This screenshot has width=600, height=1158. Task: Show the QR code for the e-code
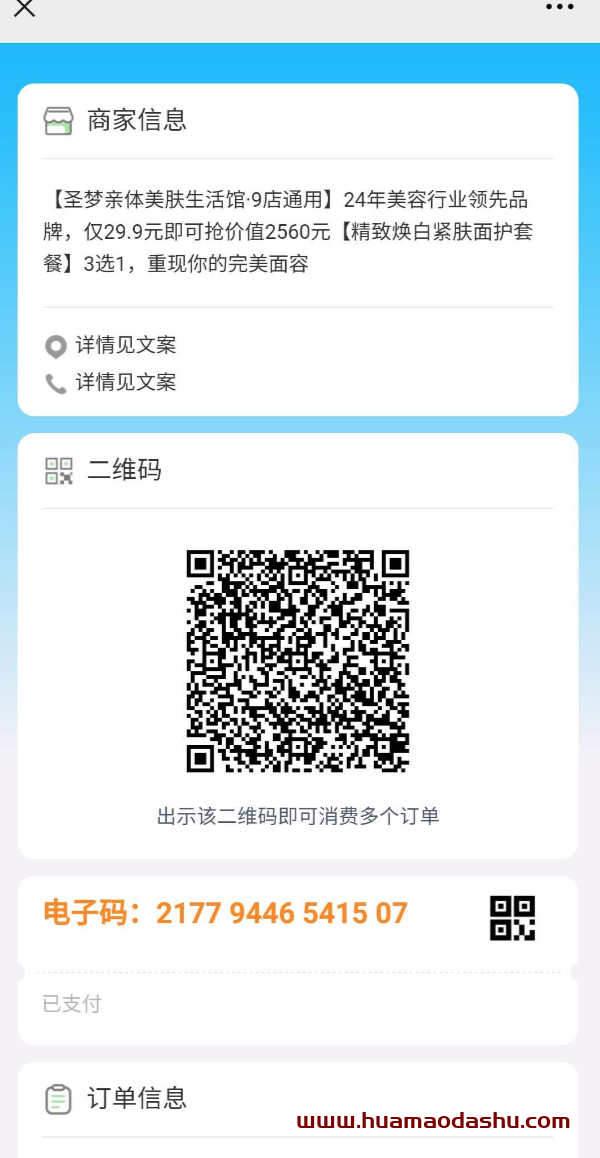pyautogui.click(x=512, y=917)
